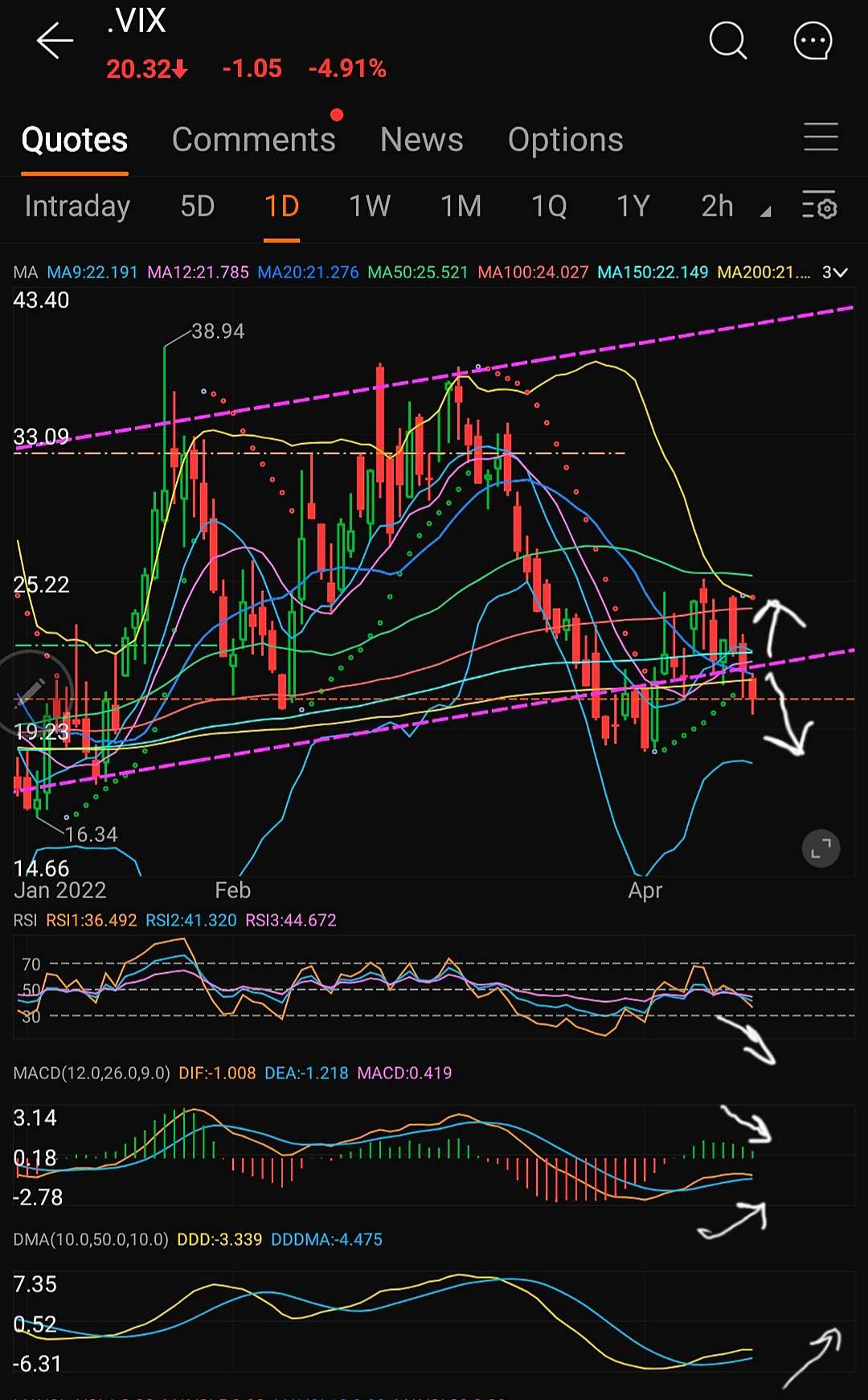Open the hamburger menu beside Options
The height and width of the screenshot is (1400, 868).
click(x=821, y=138)
